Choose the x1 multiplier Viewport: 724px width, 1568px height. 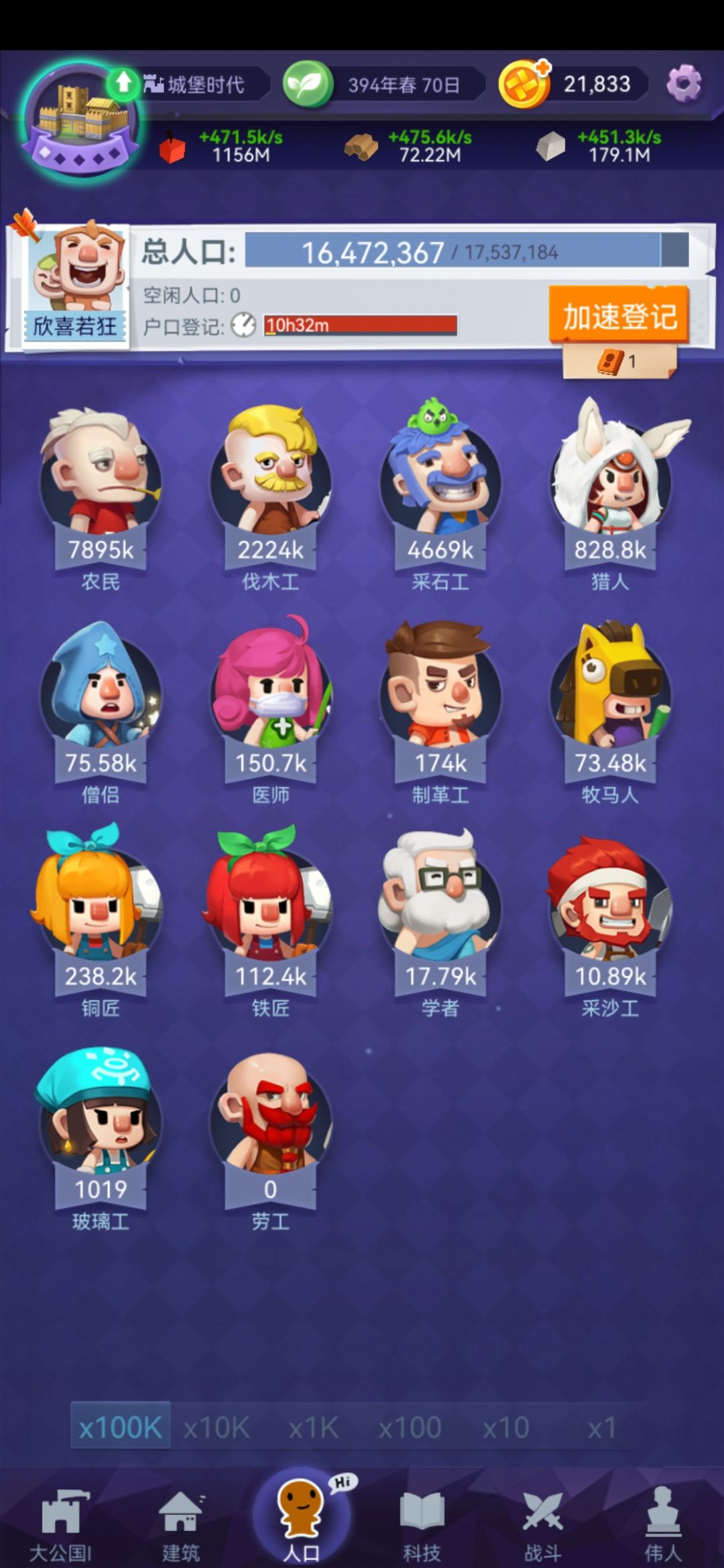click(601, 1427)
